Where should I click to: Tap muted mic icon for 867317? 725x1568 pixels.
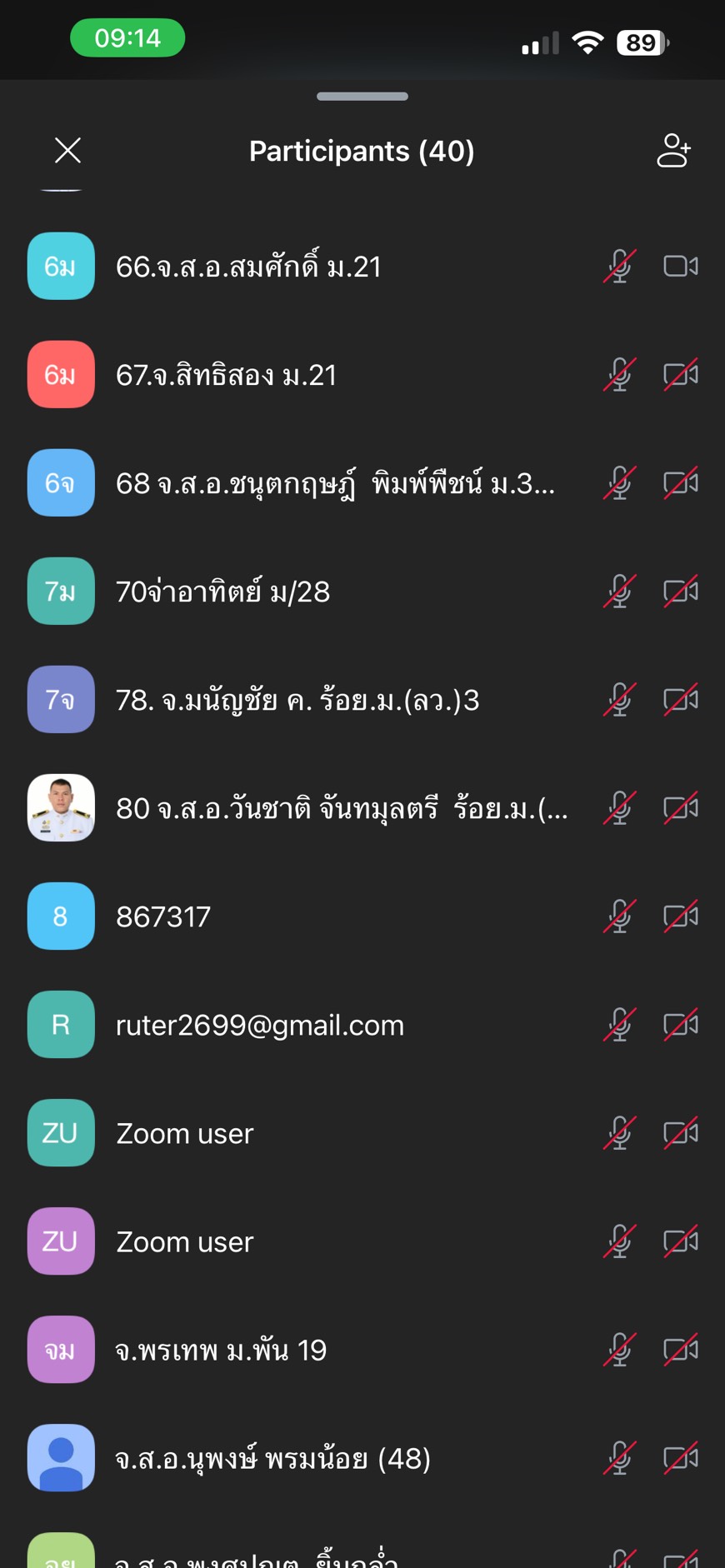(619, 916)
